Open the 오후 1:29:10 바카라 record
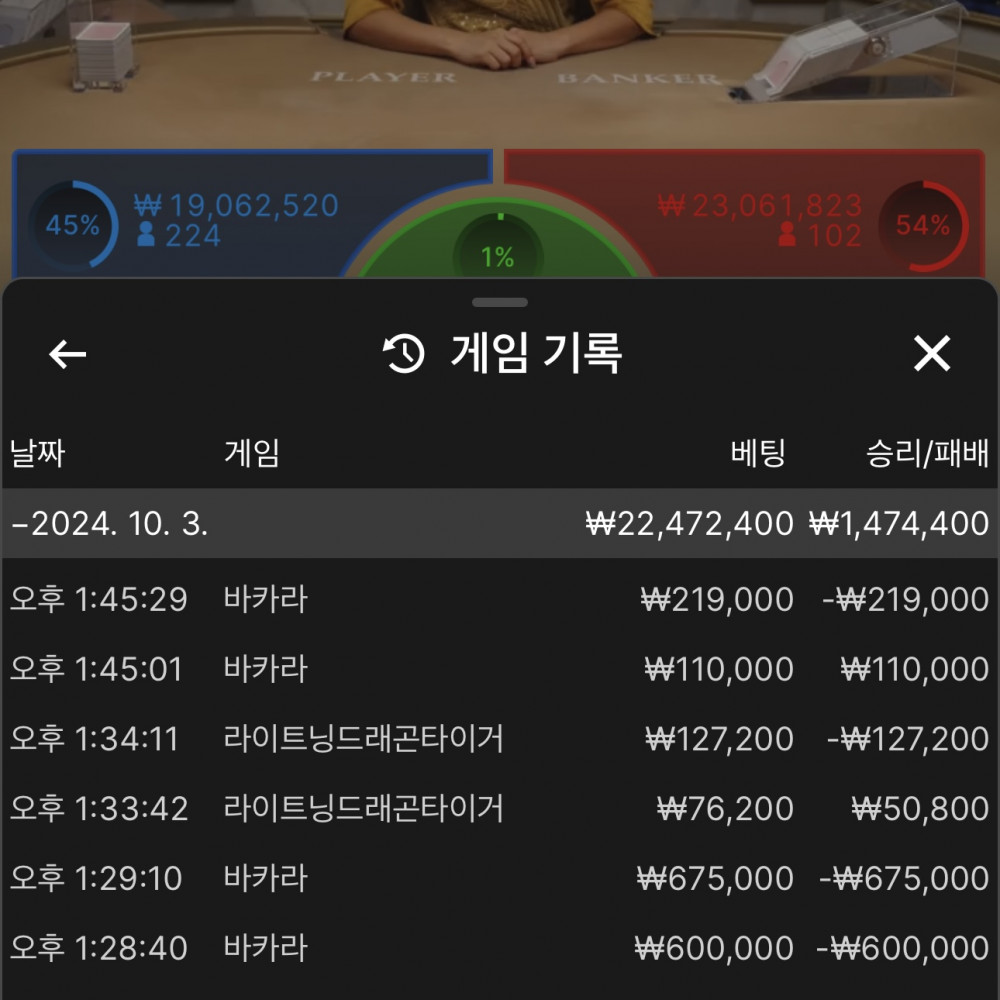Viewport: 1000px width, 1000px height. pyautogui.click(x=500, y=878)
